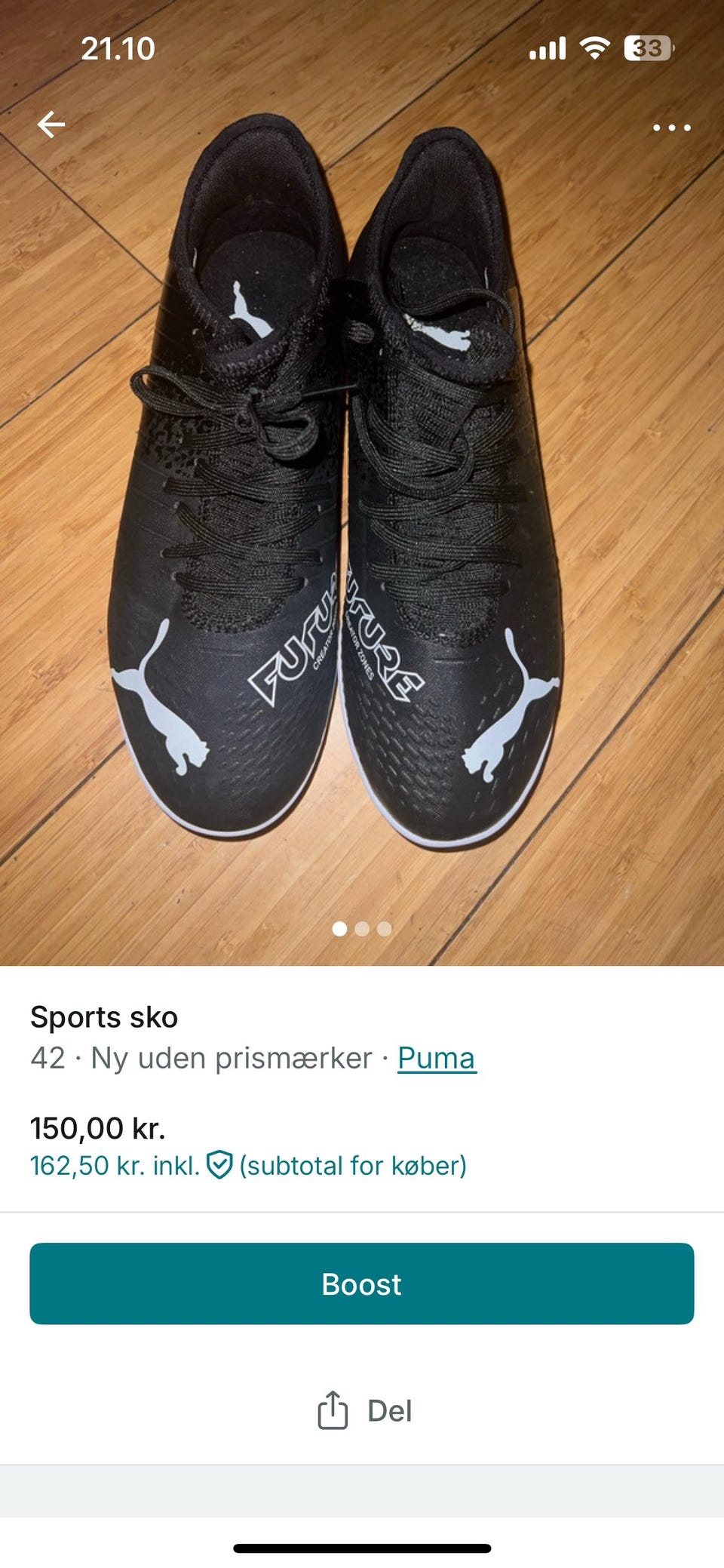Tap the buyer protection shield icon
This screenshot has height=1568, width=724.
[x=219, y=1166]
